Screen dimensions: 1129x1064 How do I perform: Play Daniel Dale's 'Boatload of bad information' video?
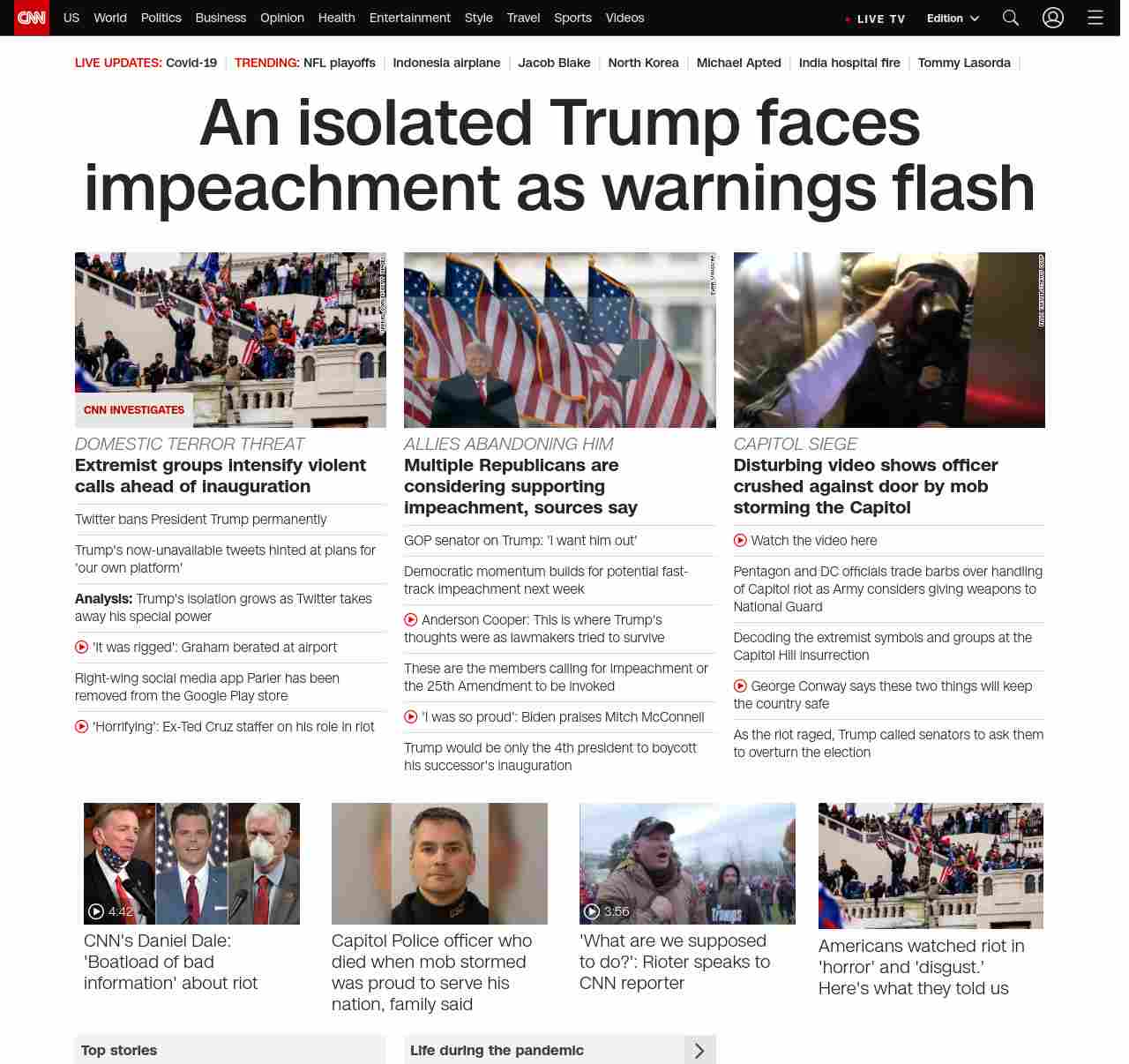pos(191,864)
